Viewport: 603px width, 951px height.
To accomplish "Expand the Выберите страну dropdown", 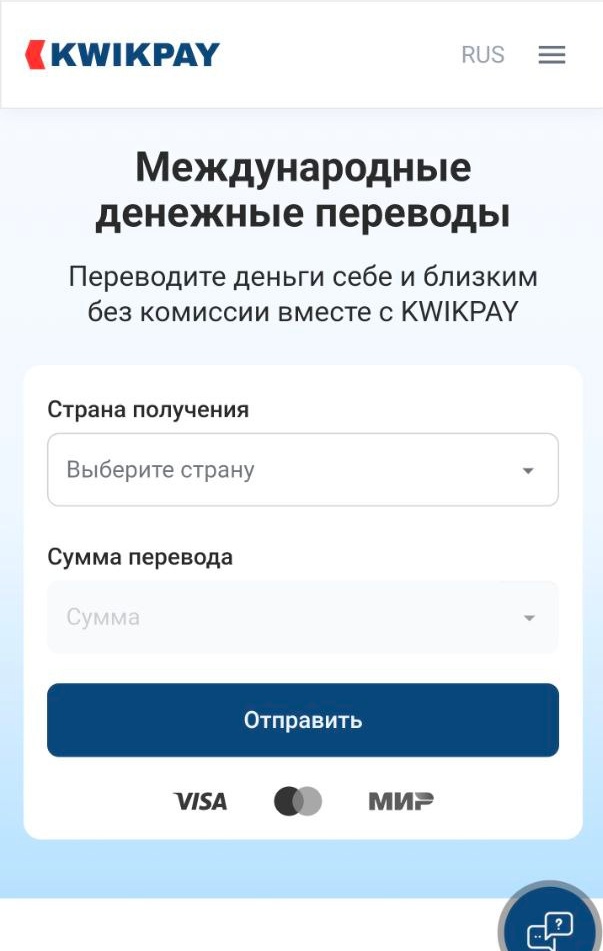I will point(302,470).
